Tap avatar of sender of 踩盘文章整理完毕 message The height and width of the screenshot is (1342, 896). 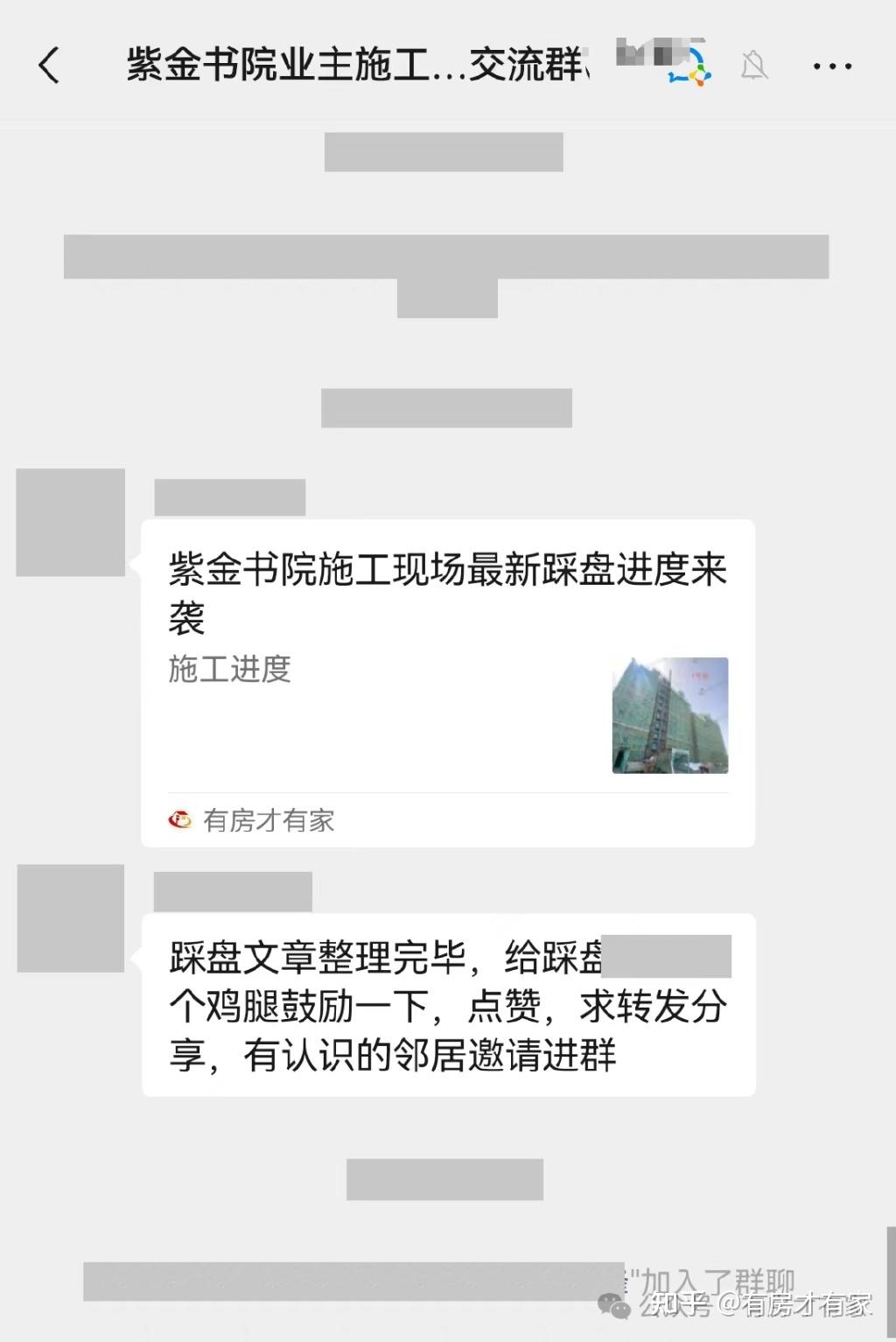(70, 917)
